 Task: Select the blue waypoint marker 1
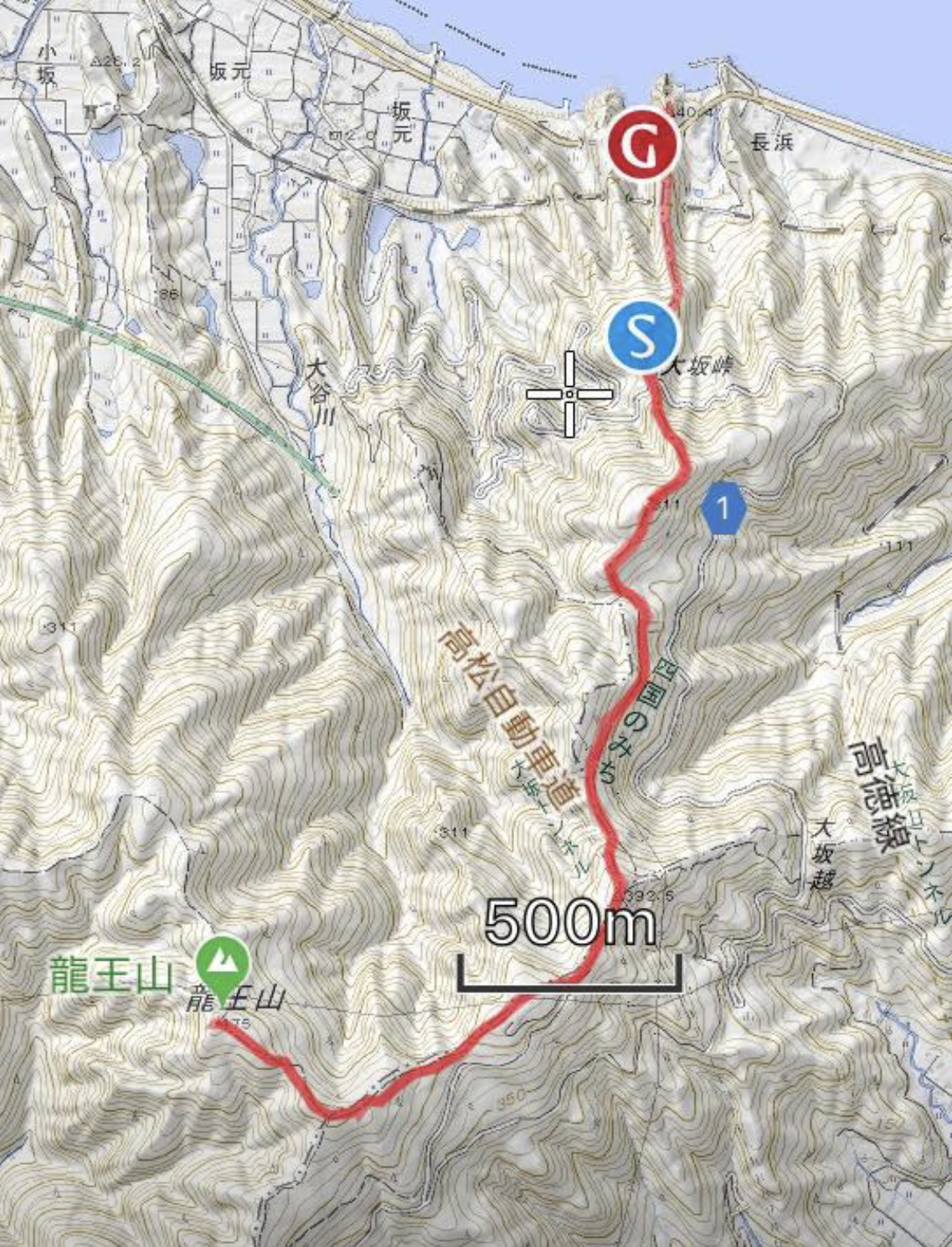click(724, 508)
